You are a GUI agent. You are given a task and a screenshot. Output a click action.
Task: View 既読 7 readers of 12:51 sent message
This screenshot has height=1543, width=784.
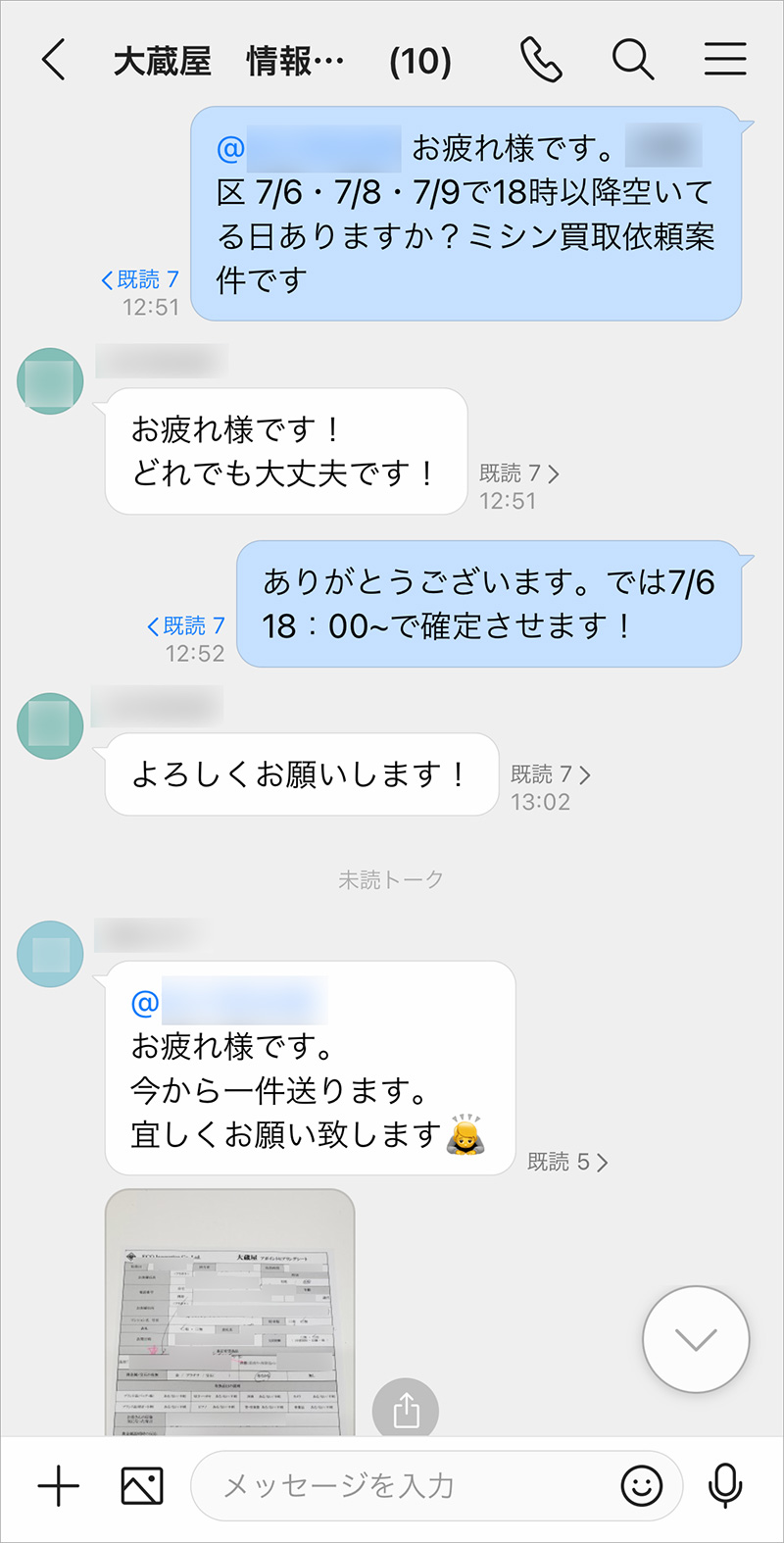pos(140,280)
